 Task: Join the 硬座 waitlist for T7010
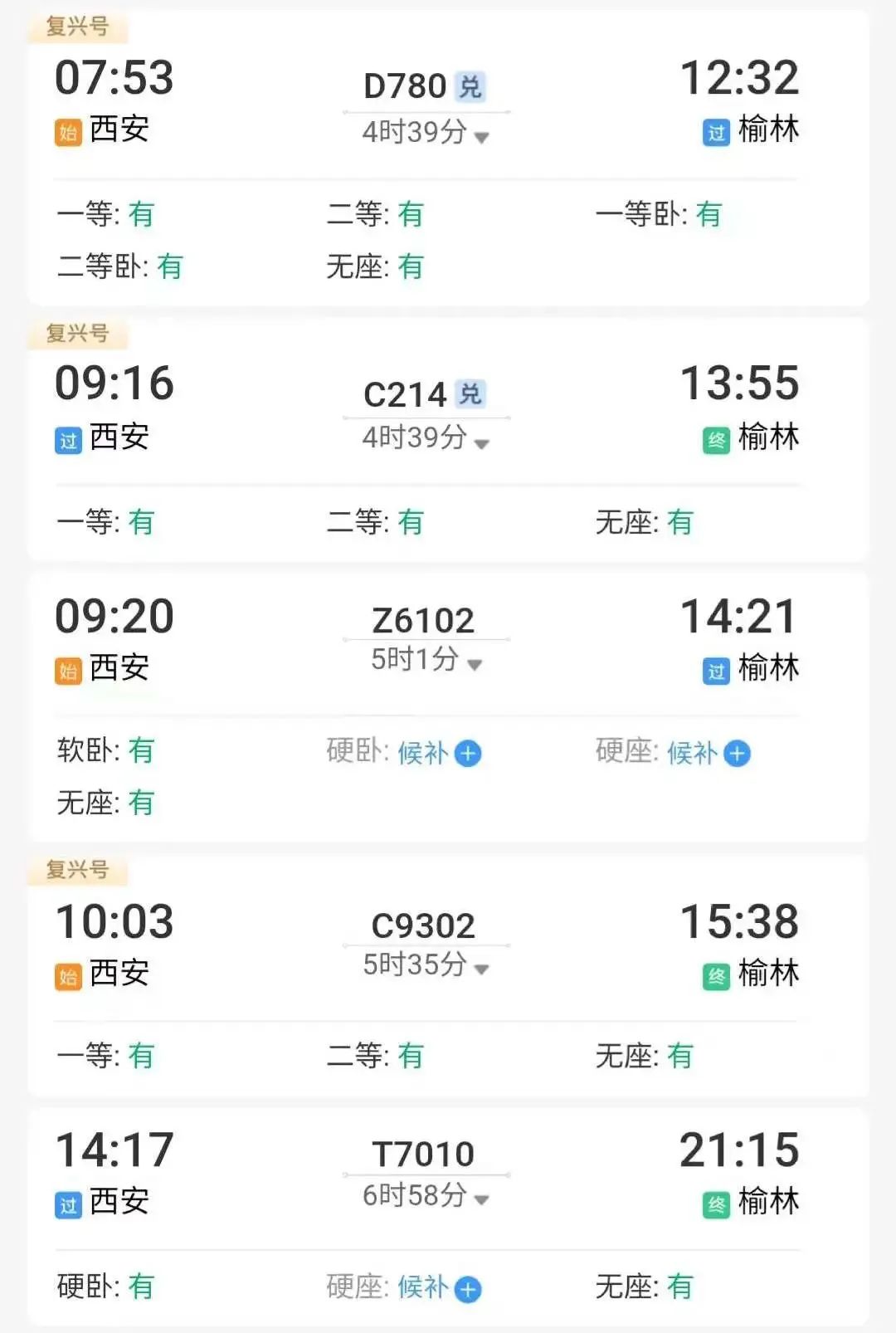point(468,1289)
